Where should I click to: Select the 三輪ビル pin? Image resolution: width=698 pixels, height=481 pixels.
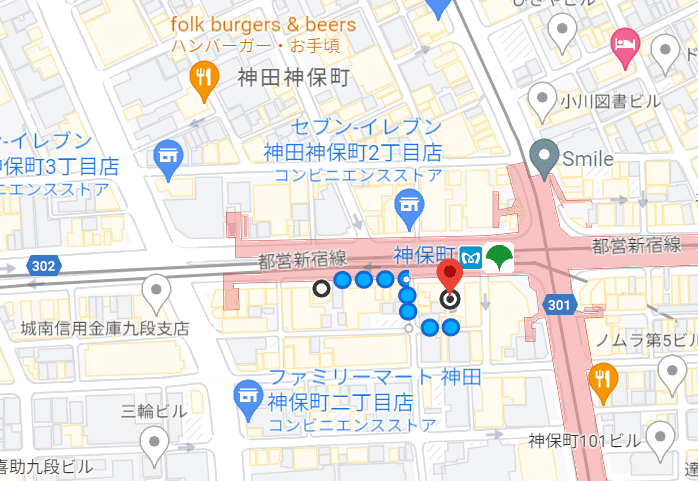[x=154, y=443]
